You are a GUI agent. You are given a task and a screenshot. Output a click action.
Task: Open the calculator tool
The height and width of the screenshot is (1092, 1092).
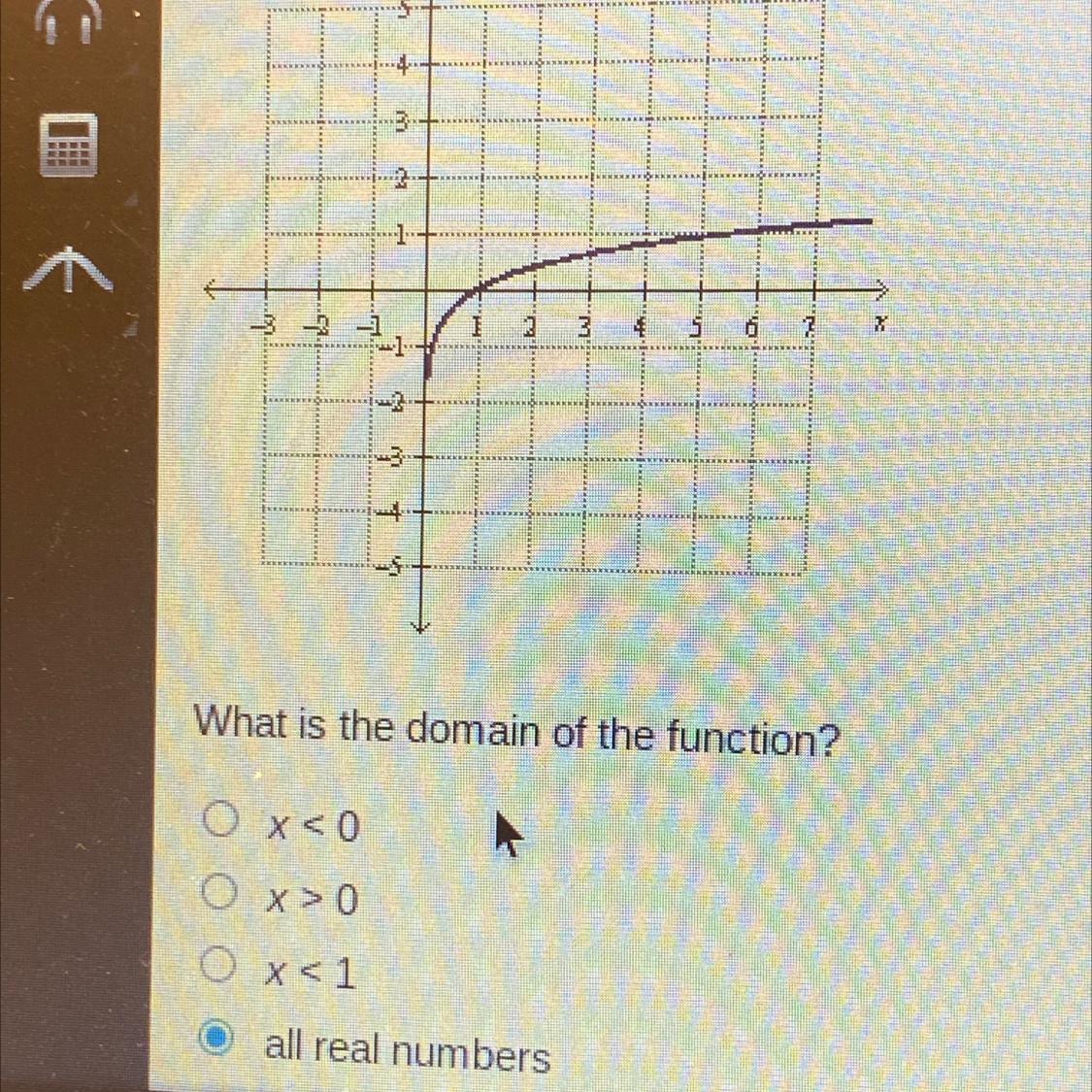pos(68,144)
